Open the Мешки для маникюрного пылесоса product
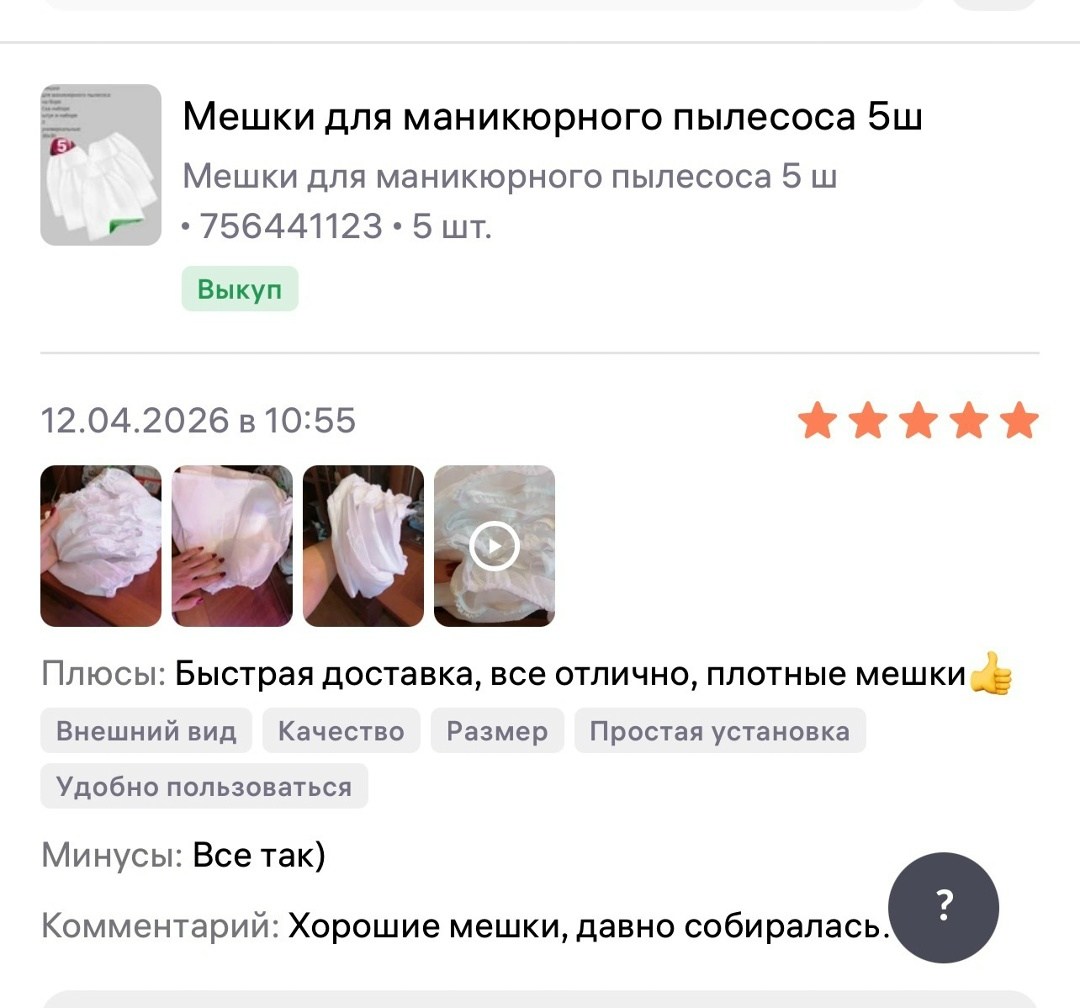 pos(551,119)
